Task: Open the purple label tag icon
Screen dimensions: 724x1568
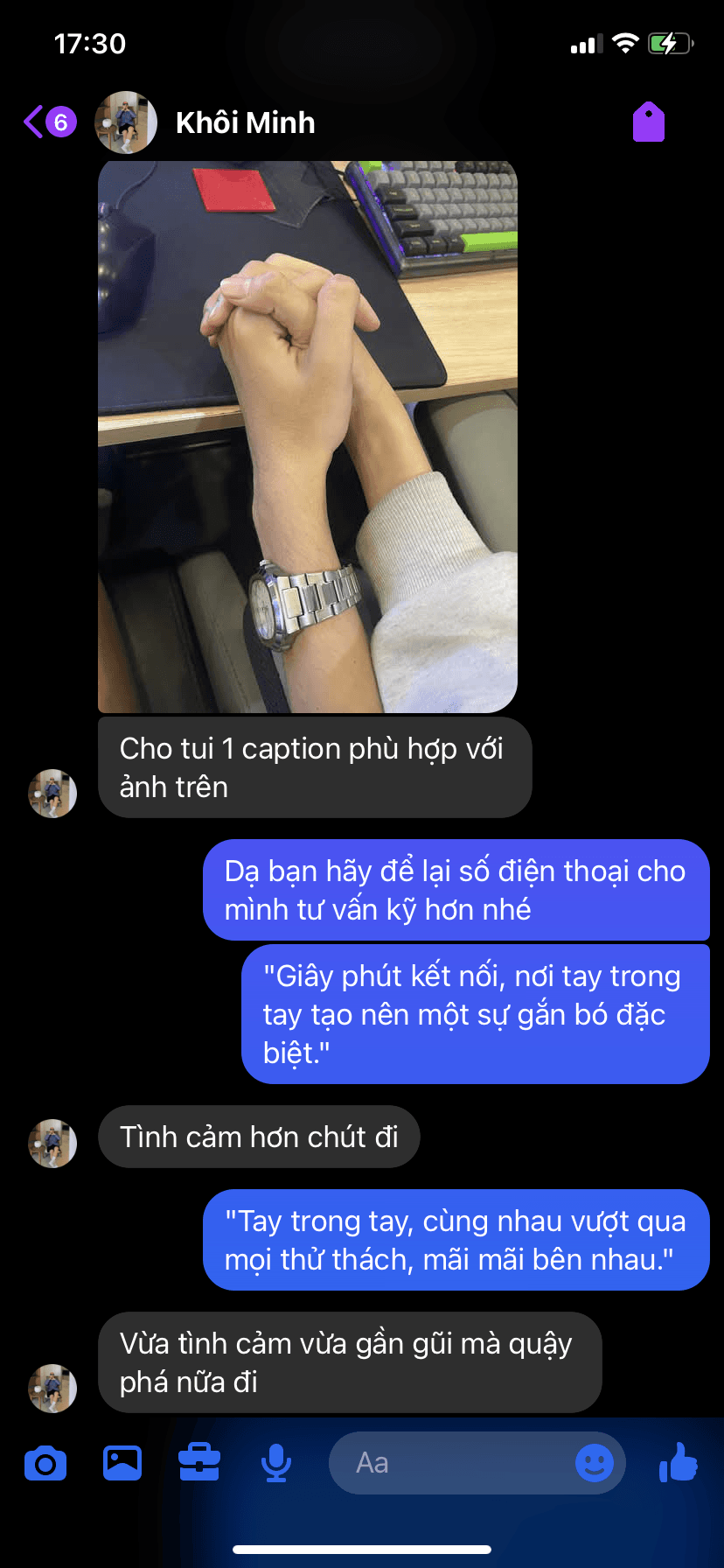Action: point(648,122)
